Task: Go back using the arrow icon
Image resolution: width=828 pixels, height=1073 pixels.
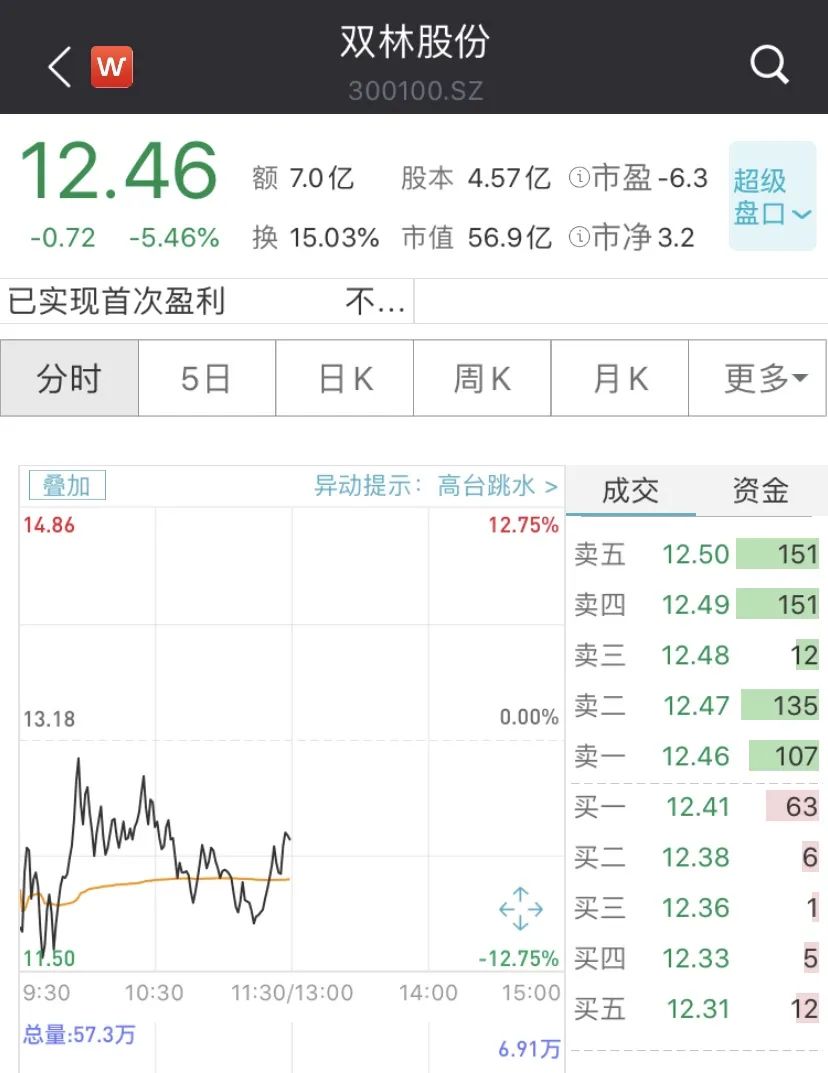Action: tap(60, 68)
